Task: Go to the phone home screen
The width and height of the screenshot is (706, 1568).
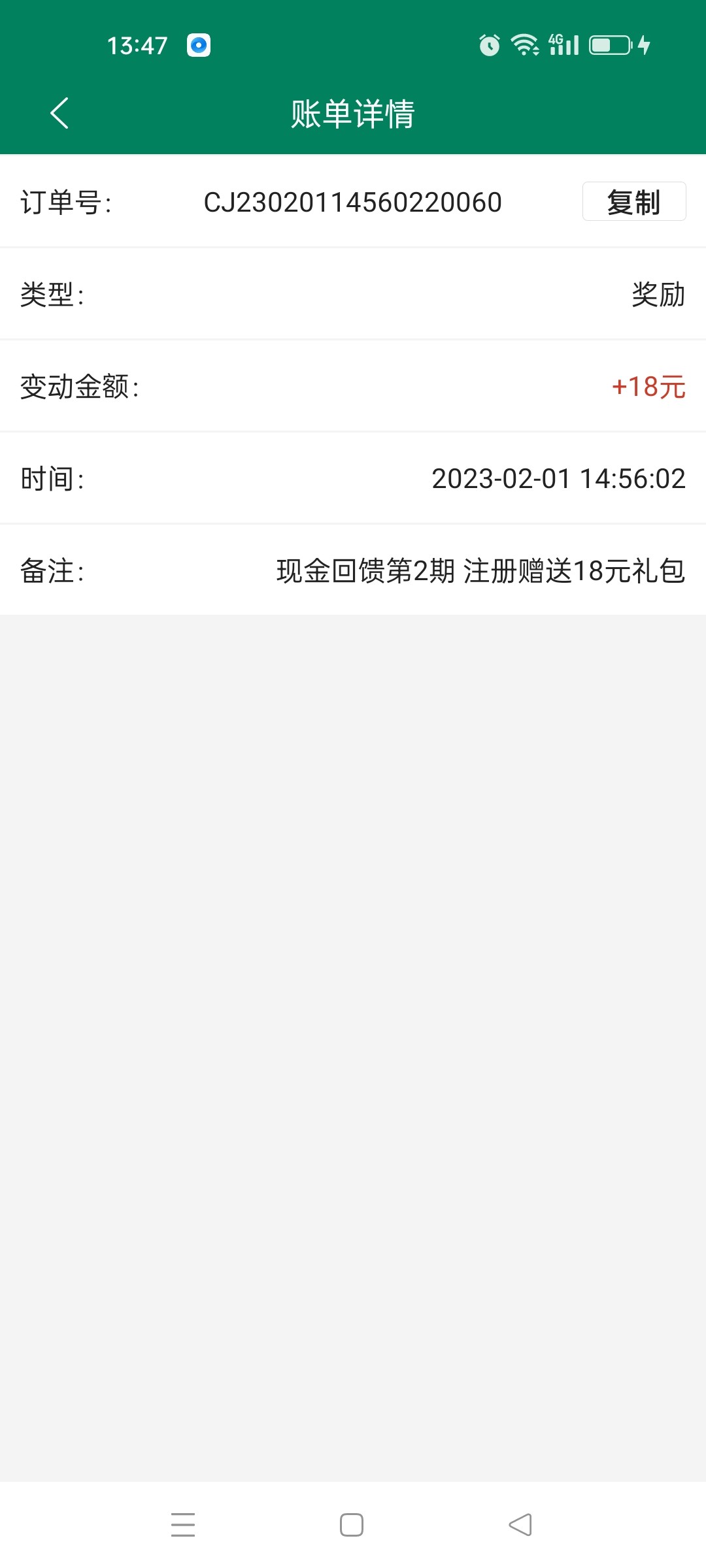Action: click(352, 1524)
